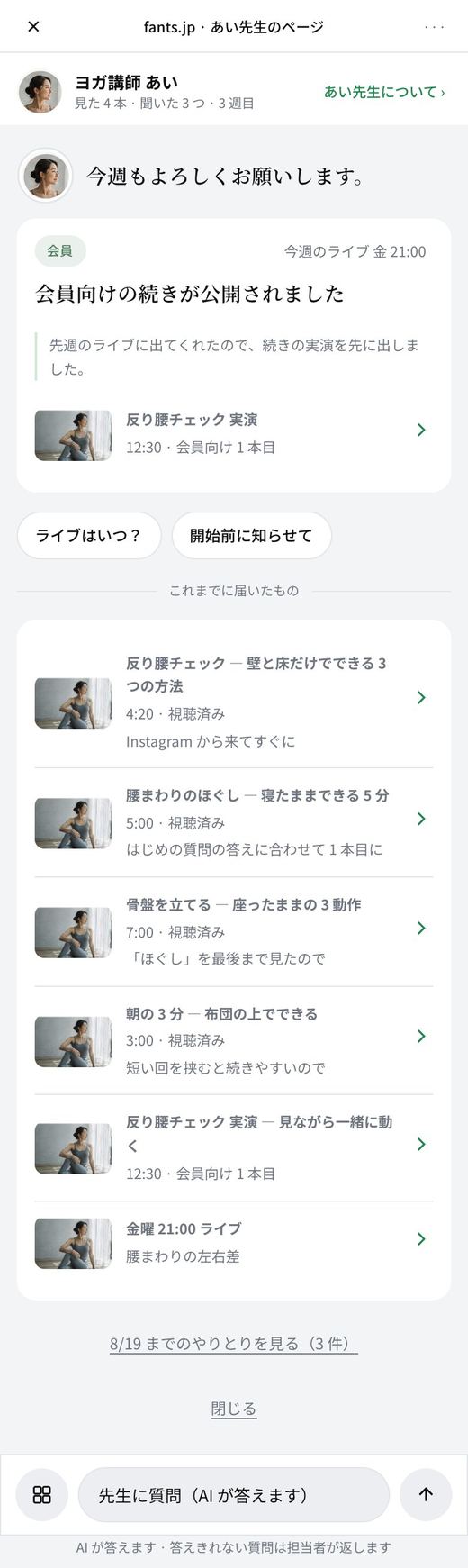
Task: Open the あい先生について link
Action: (x=384, y=92)
